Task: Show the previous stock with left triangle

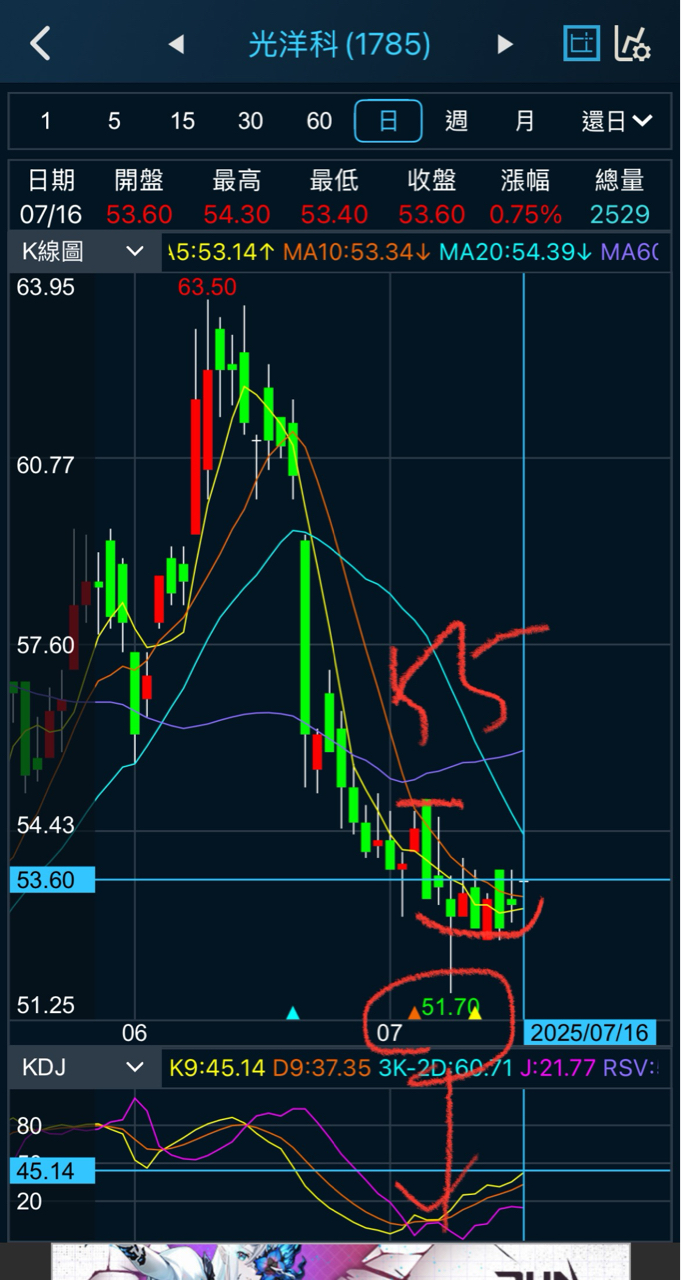Action: click(x=176, y=44)
